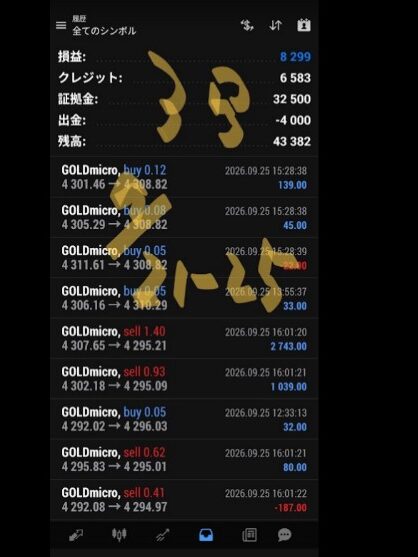This screenshot has height=557, width=418.
Task: Open the chat messages tab
Action: click(285, 535)
